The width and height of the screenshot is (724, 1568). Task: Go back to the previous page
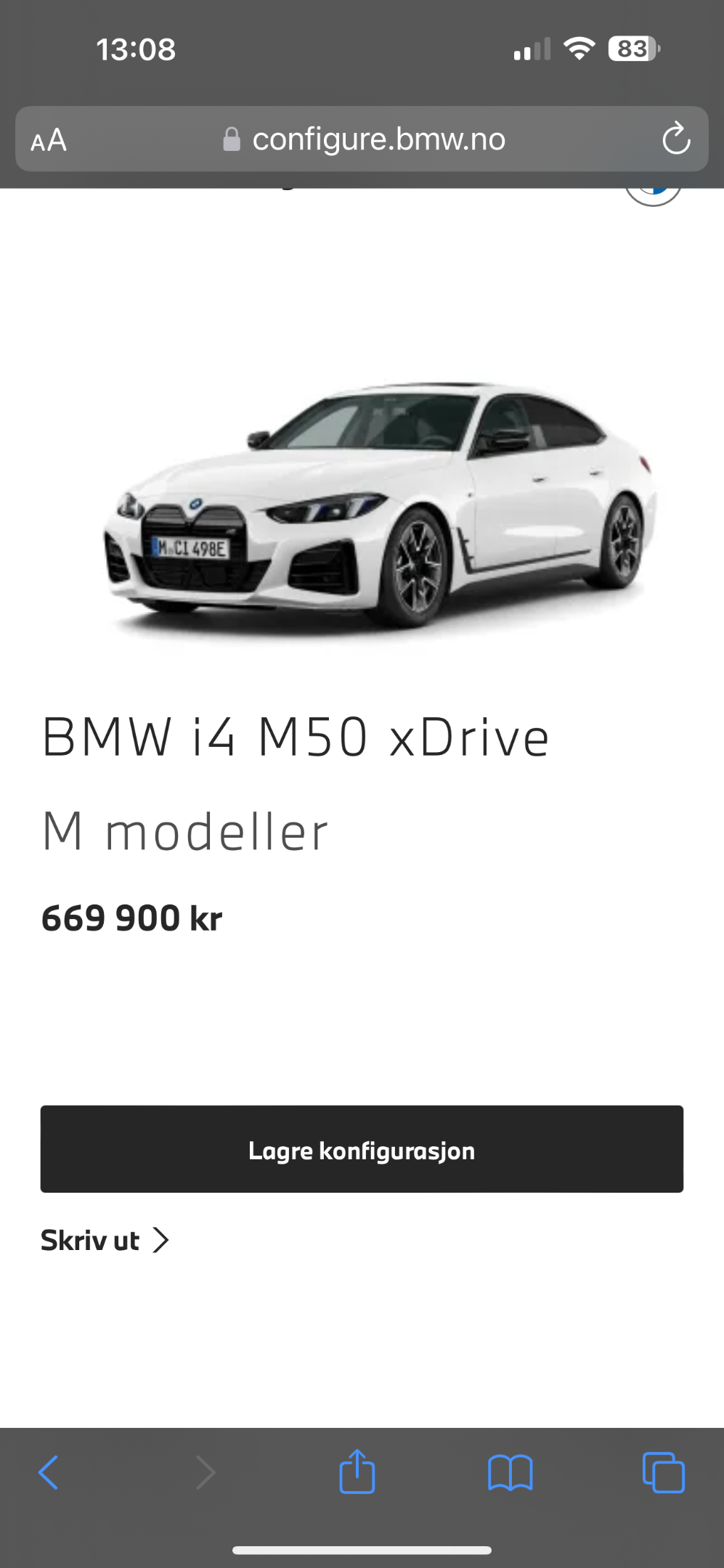point(48,1473)
